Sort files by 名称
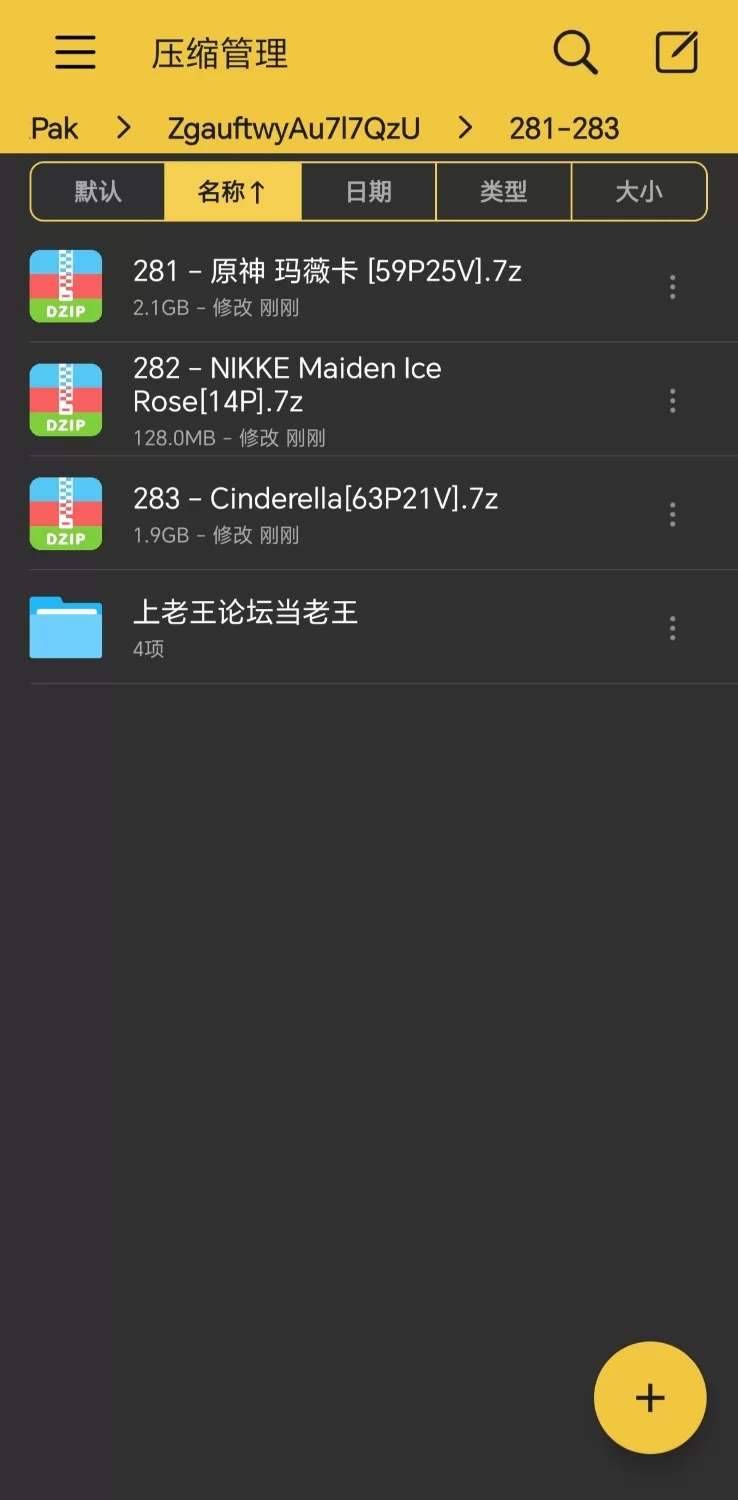Screen dimensions: 738x1500 232,191
